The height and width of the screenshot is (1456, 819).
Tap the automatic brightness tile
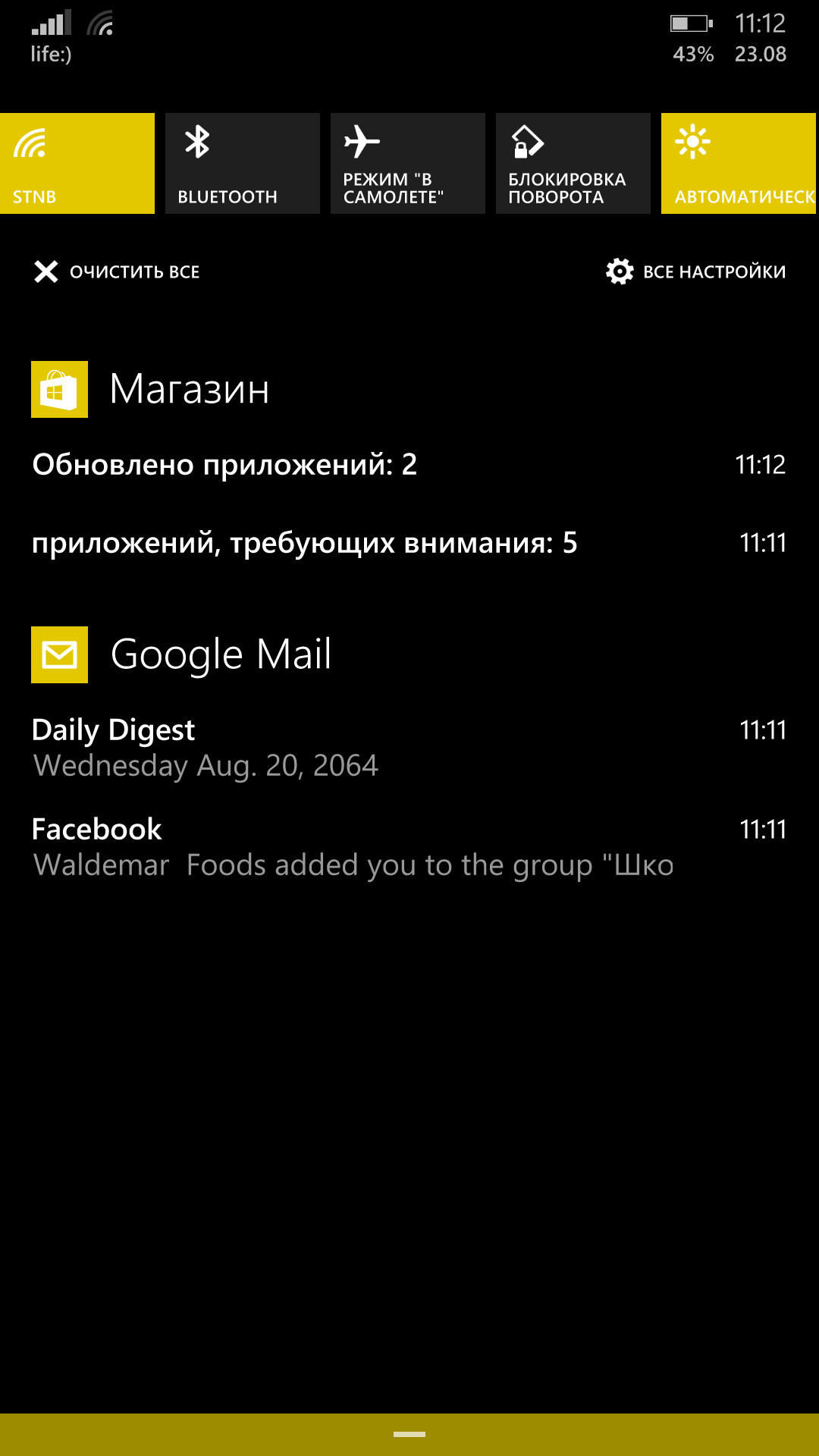tap(739, 163)
